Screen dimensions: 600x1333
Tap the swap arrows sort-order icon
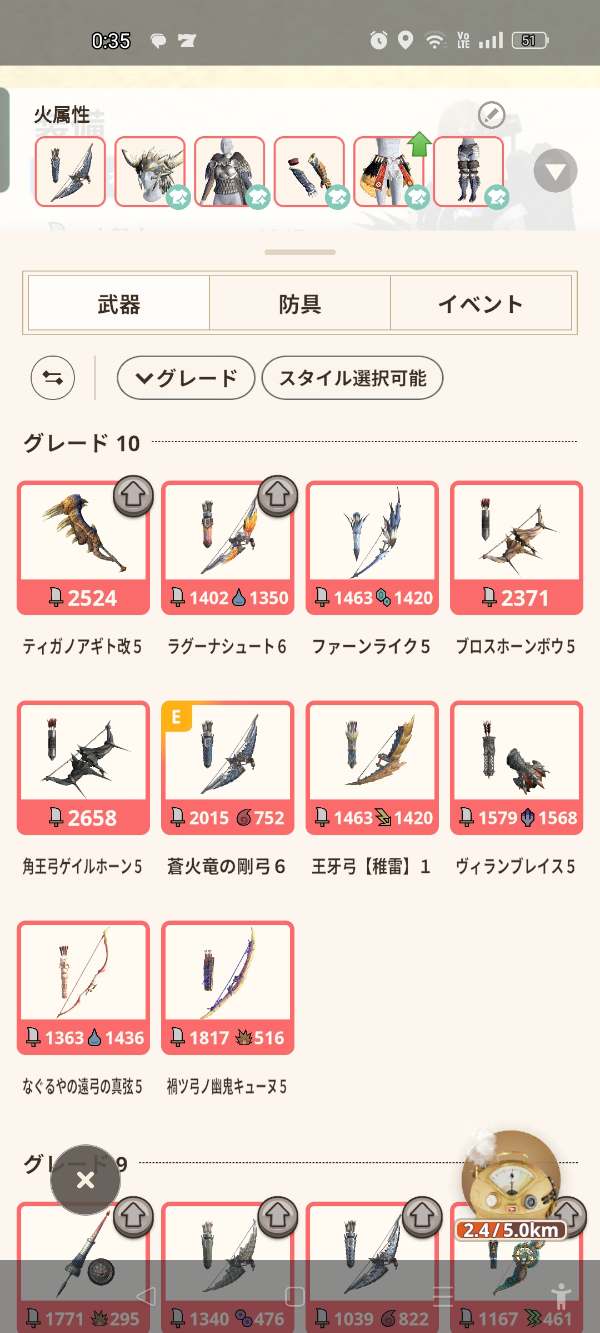53,378
